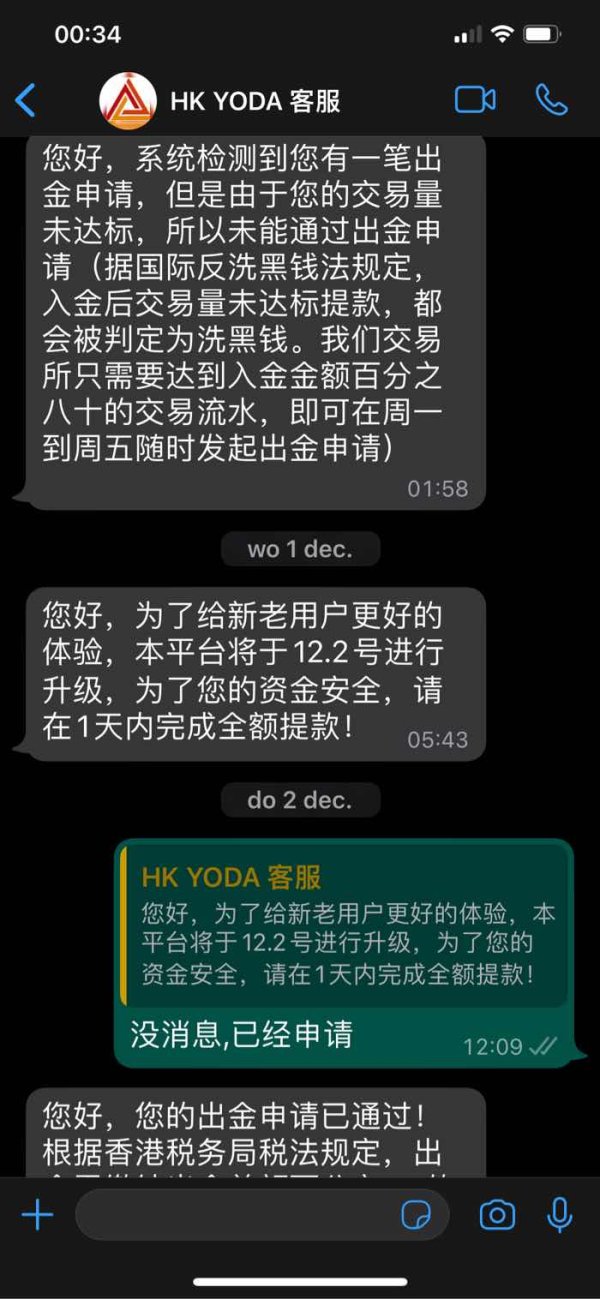Start a video call with HK YODA 客服
Screen dimensions: 600x1299
click(476, 100)
